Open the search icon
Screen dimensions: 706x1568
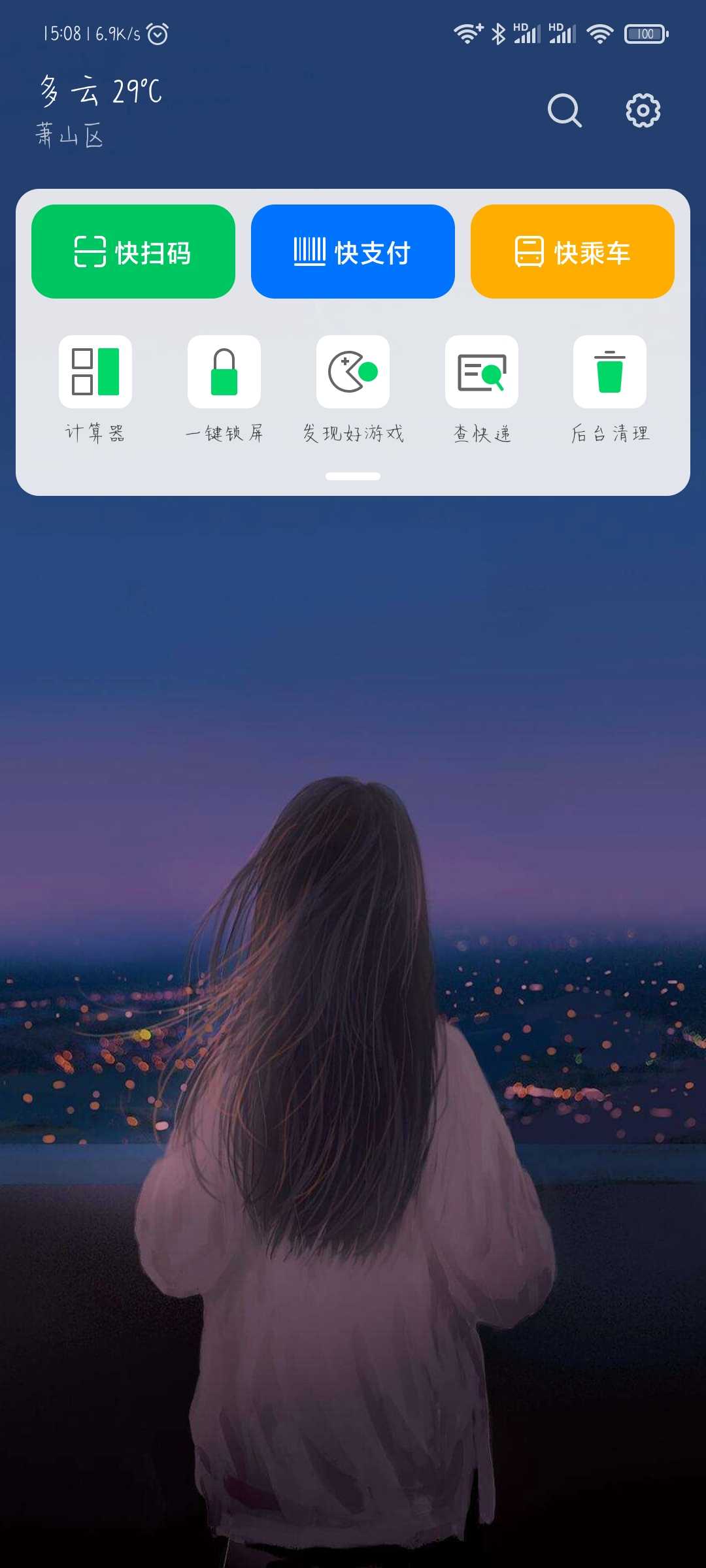point(565,110)
